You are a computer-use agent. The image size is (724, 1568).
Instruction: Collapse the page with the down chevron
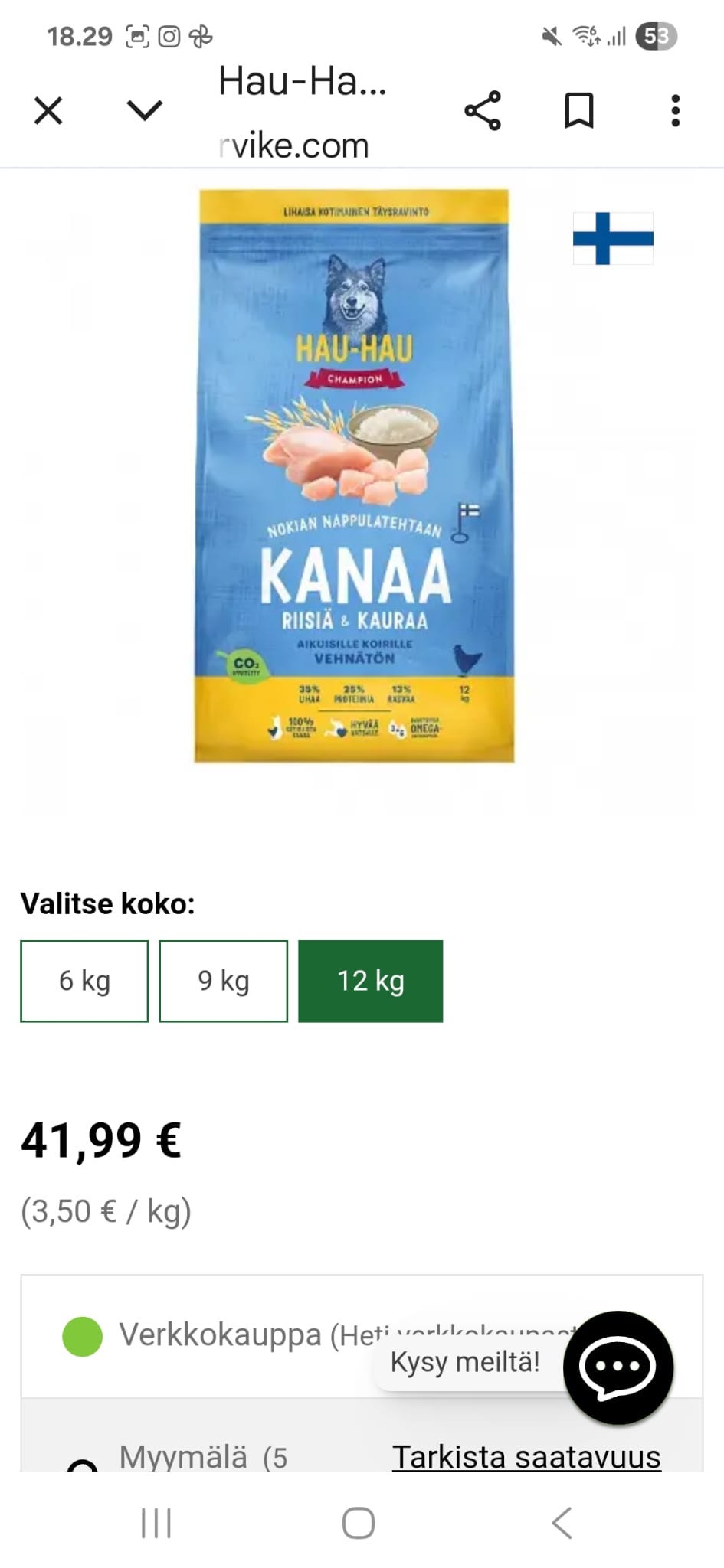(x=142, y=109)
